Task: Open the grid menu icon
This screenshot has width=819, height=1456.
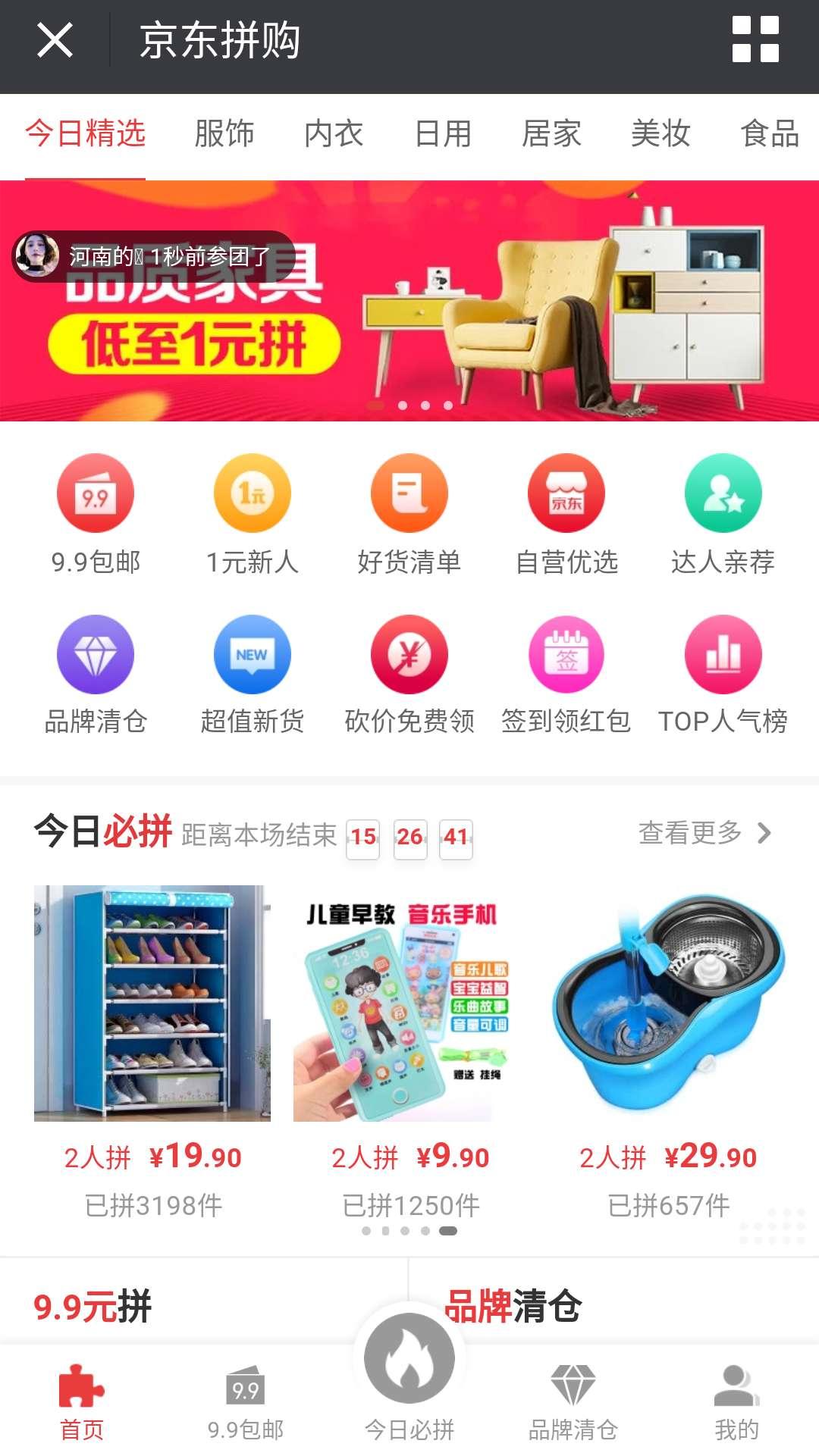Action: click(x=755, y=39)
